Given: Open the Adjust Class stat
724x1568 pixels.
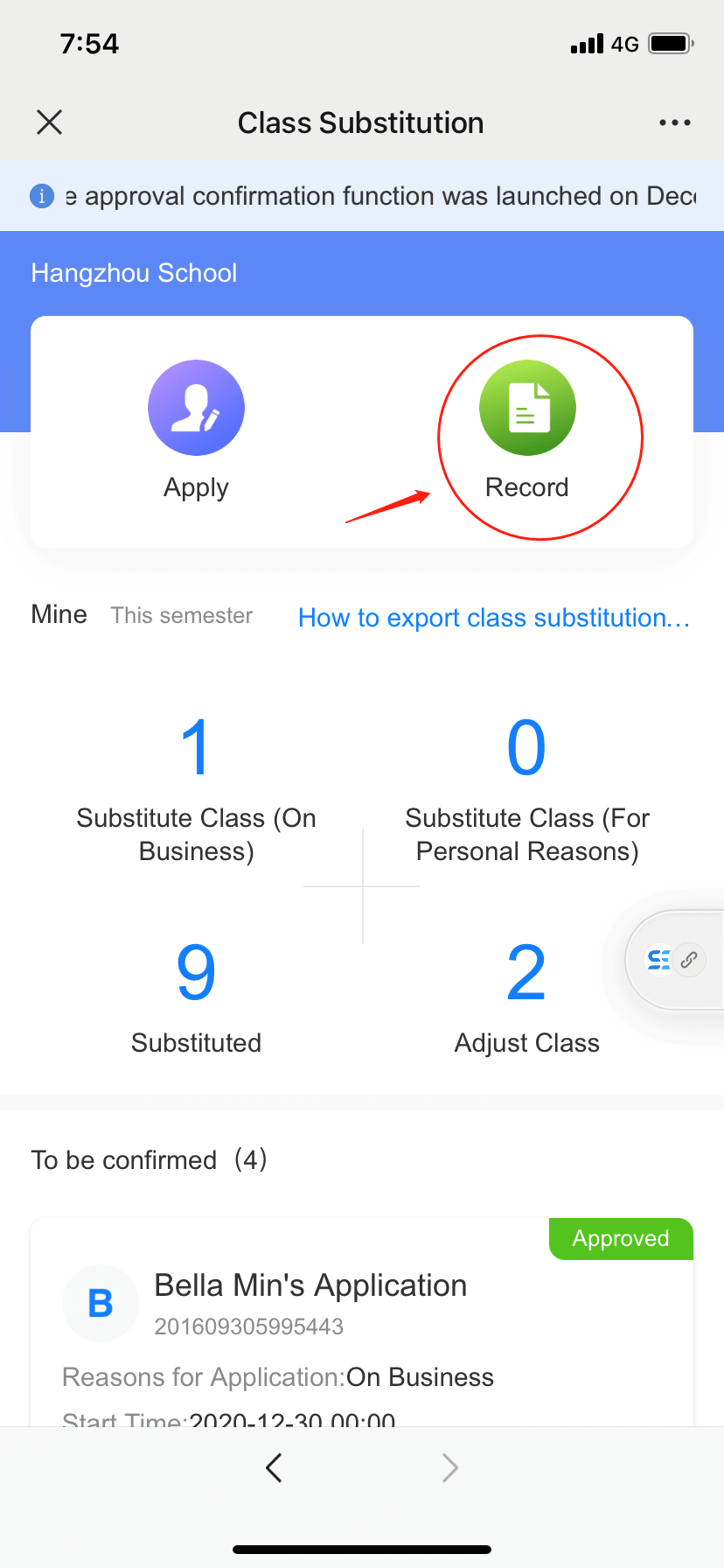Looking at the screenshot, I should (526, 997).
